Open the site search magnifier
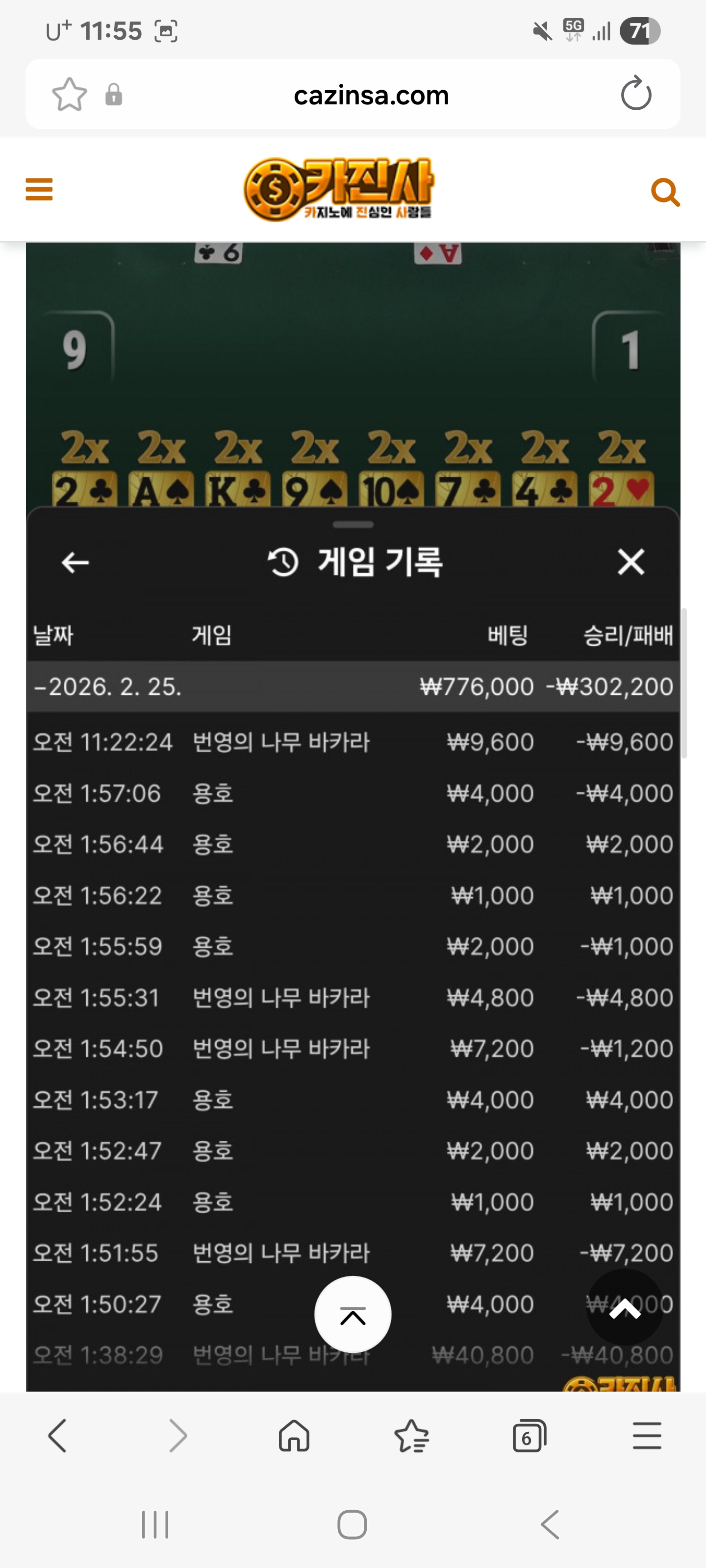Screen dimensions: 706x1568 tap(665, 193)
